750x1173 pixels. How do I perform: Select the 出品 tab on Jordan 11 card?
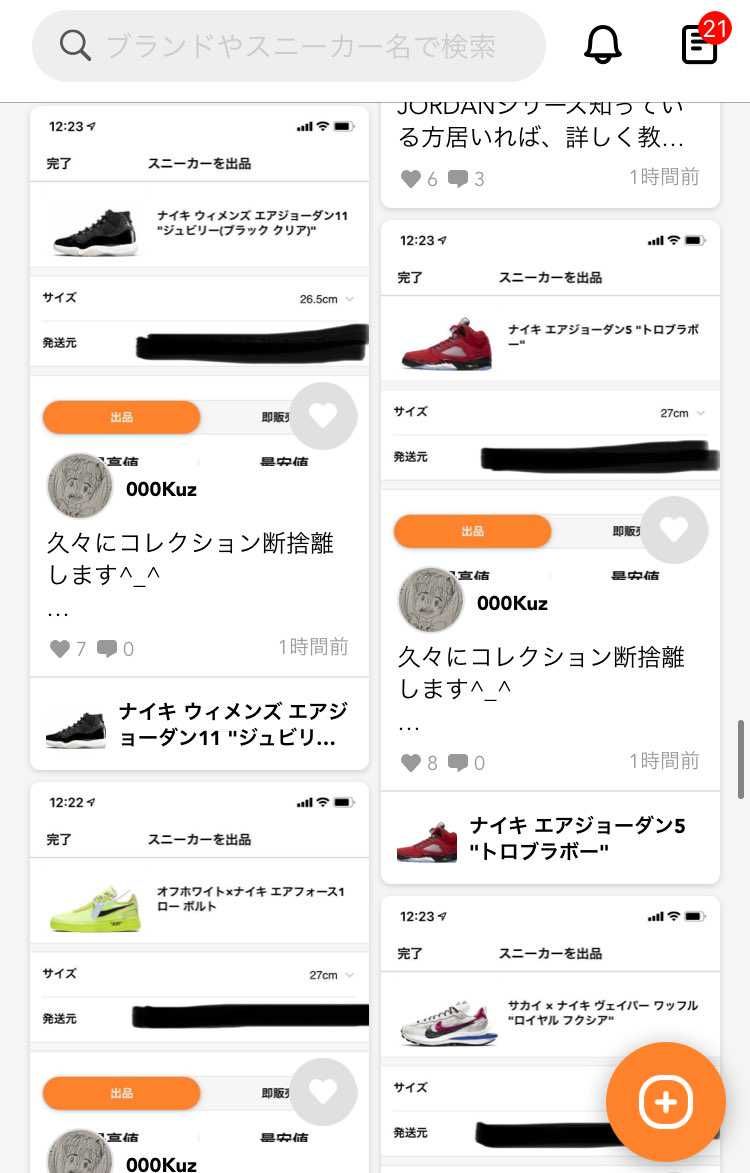click(121, 416)
